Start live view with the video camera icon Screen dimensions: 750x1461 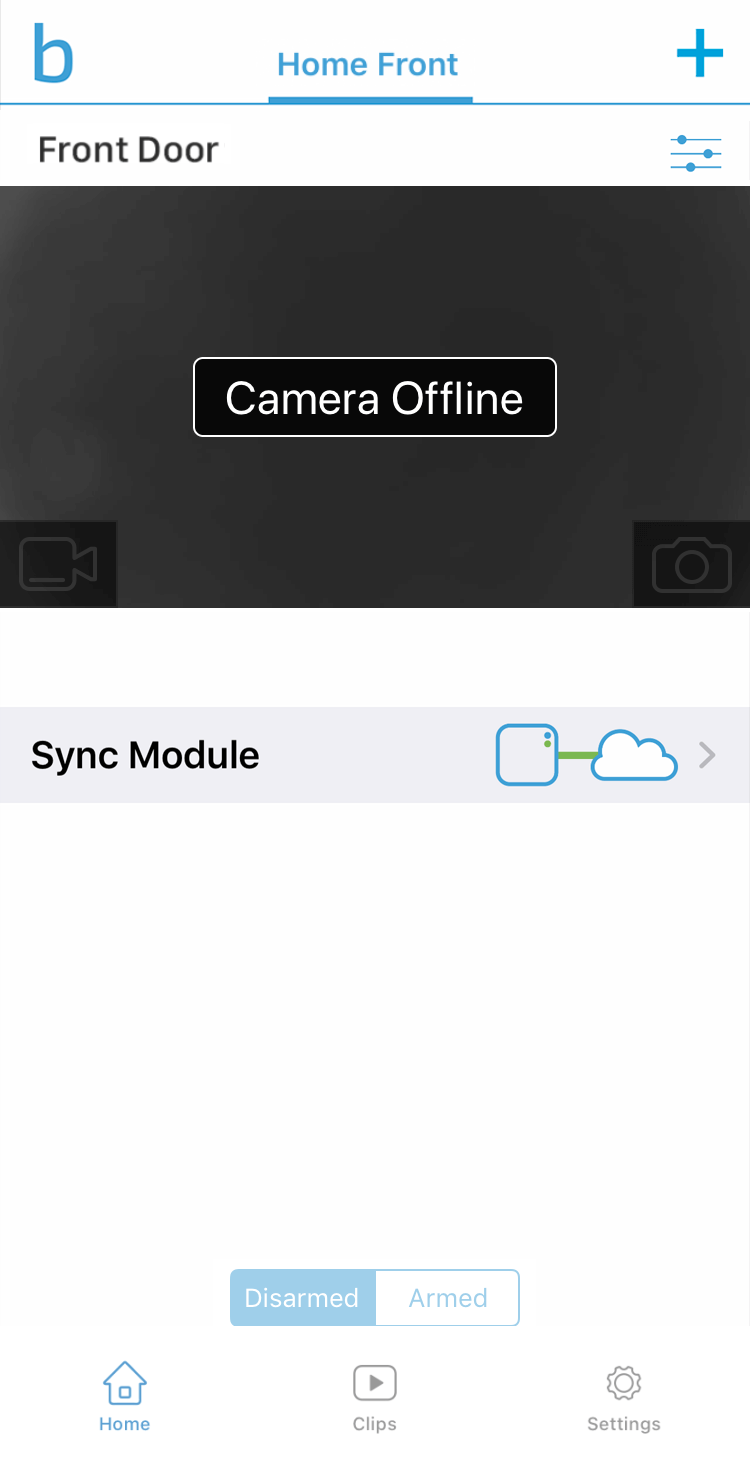tap(58, 564)
